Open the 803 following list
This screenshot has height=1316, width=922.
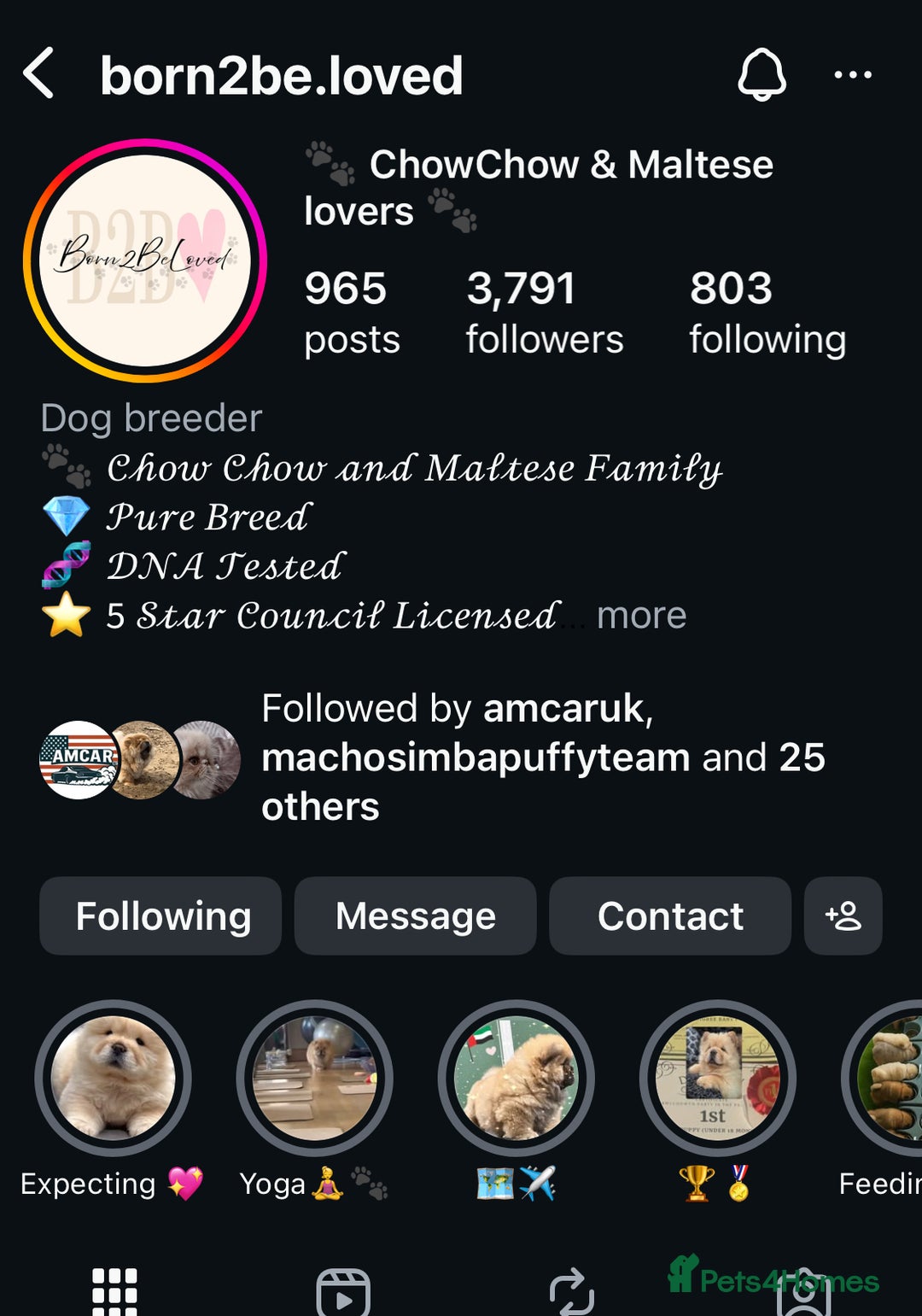click(767, 312)
